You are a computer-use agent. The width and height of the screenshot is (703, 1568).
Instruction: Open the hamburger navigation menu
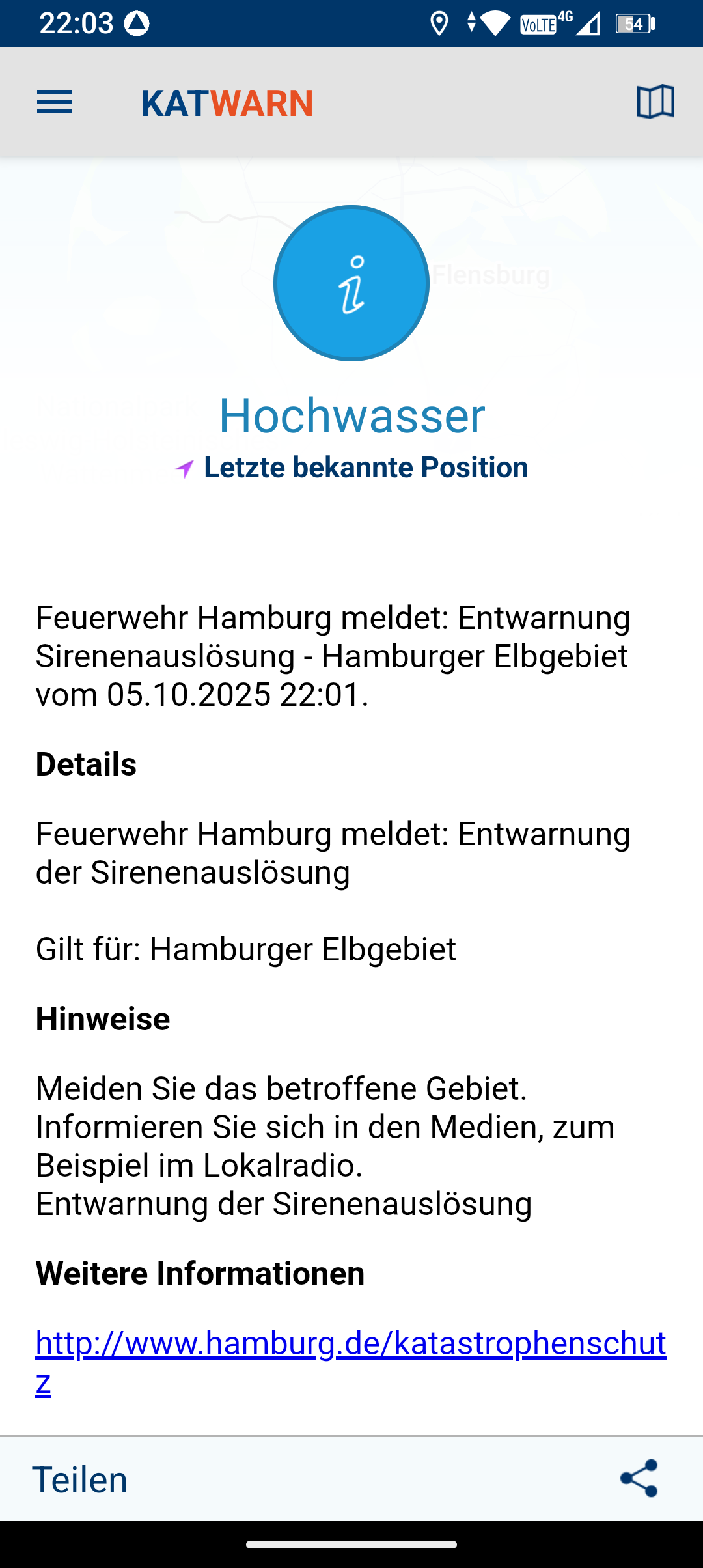55,102
